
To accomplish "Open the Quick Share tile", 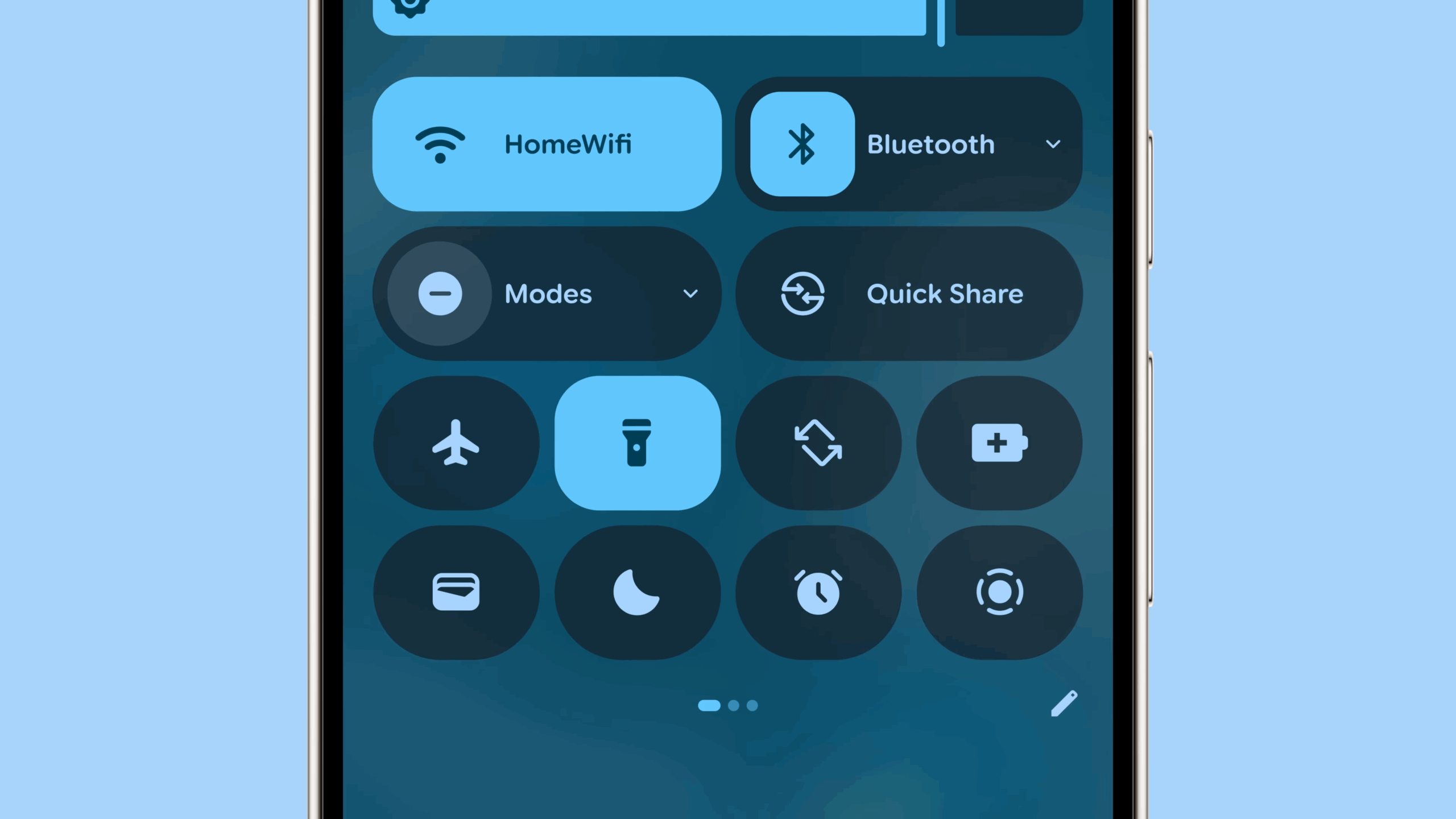I will pos(909,293).
